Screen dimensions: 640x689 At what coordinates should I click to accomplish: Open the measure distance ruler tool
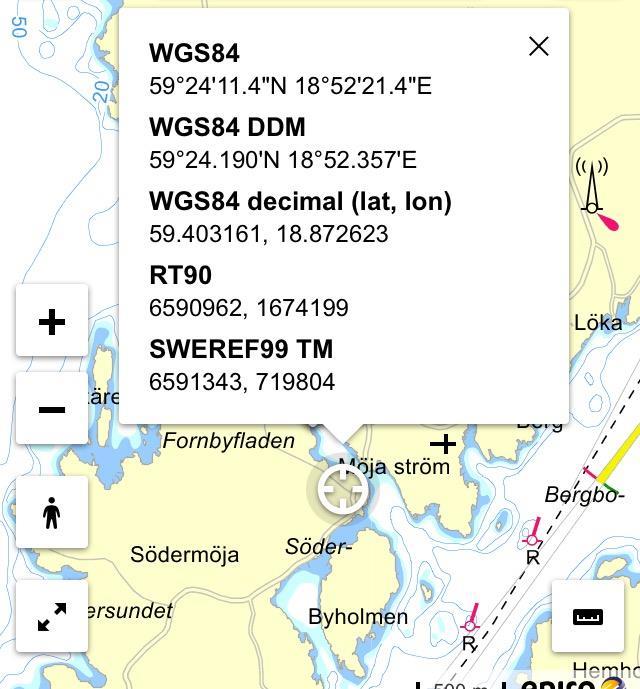point(588,617)
